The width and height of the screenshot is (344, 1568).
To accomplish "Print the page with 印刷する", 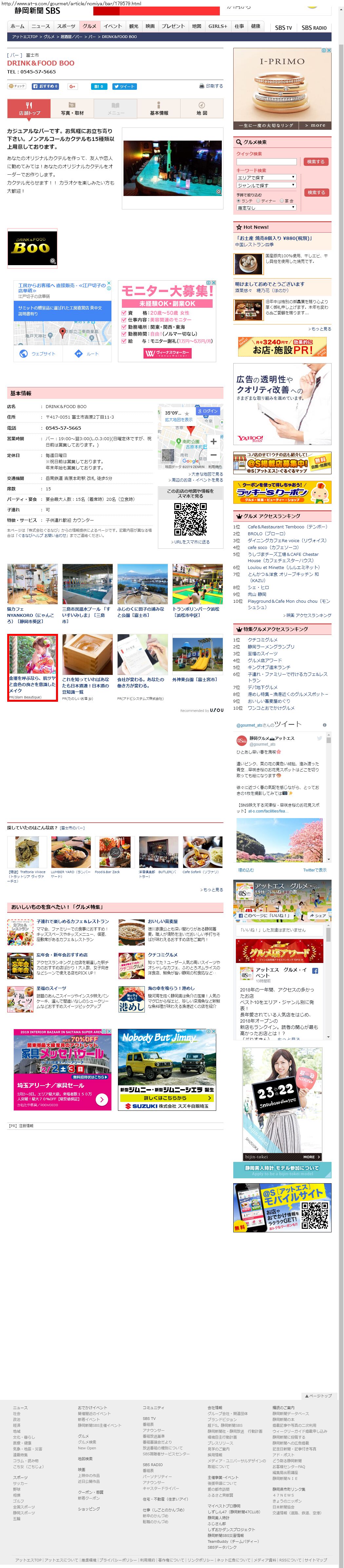I will pyautogui.click(x=211, y=87).
